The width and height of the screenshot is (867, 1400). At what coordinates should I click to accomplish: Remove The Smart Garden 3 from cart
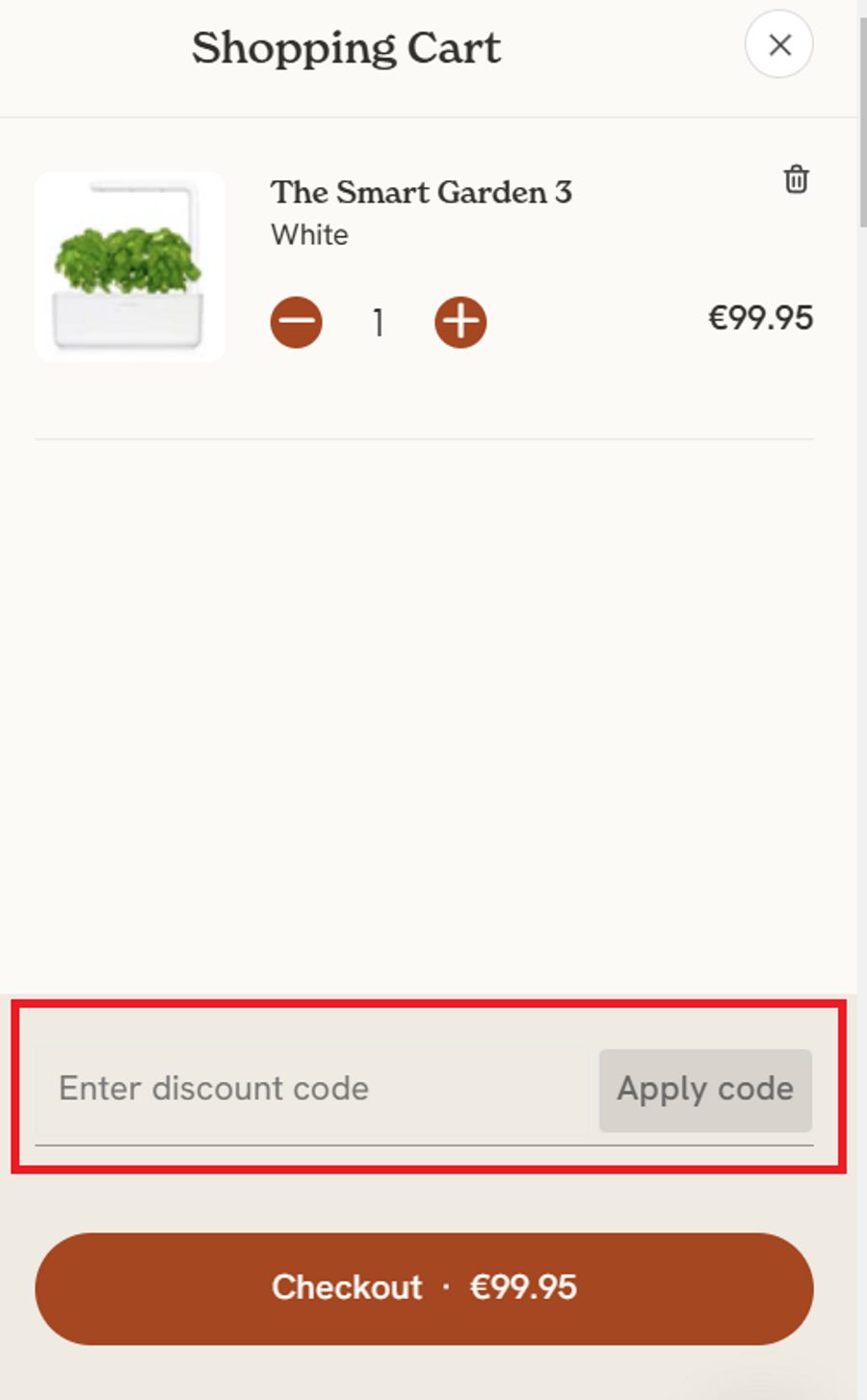pyautogui.click(x=796, y=179)
